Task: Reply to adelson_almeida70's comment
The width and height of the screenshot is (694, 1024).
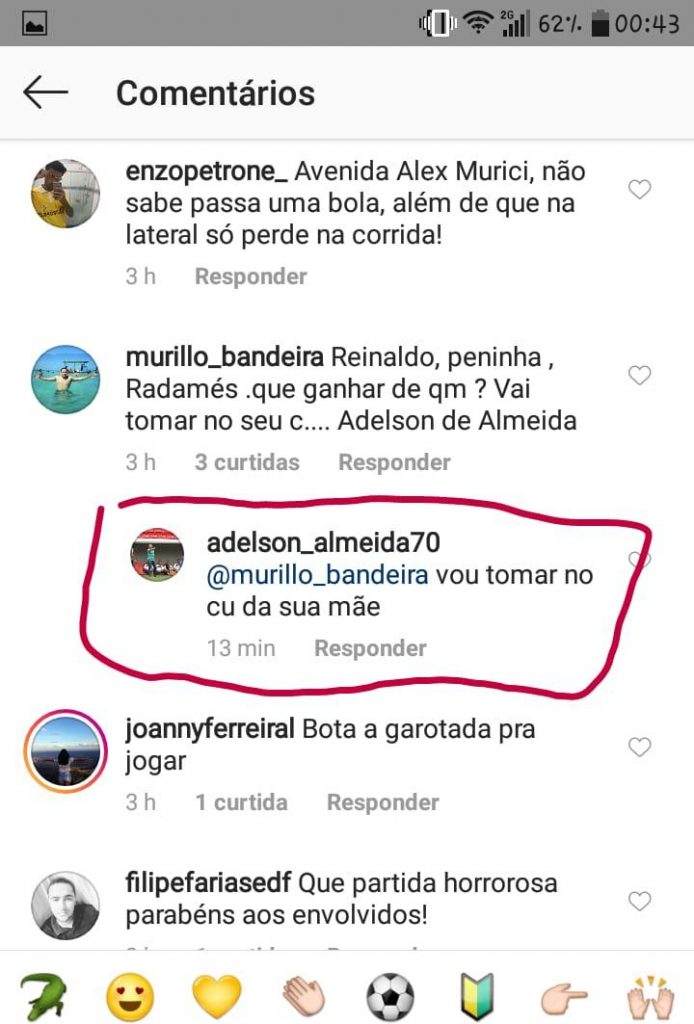Action: point(370,648)
